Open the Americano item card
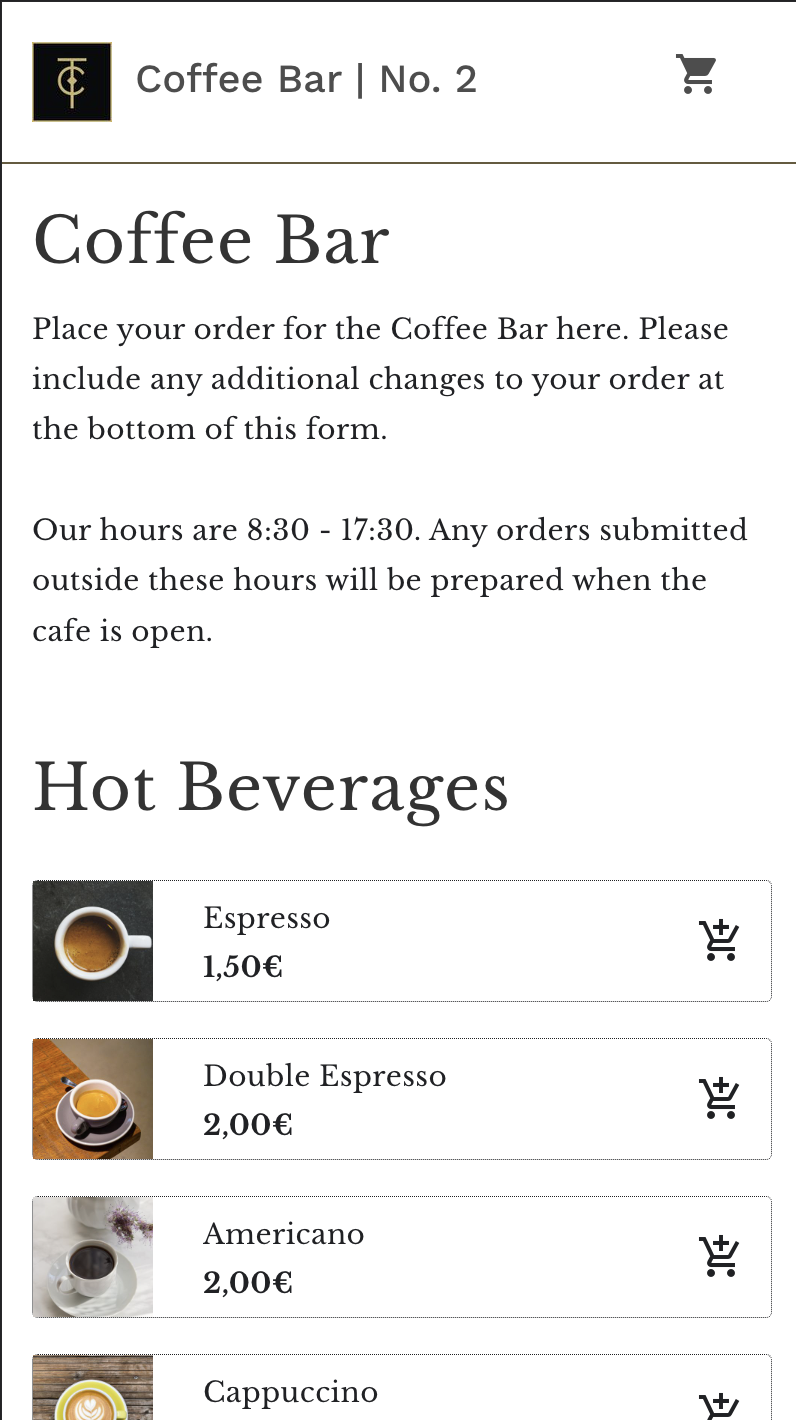 pos(400,1257)
